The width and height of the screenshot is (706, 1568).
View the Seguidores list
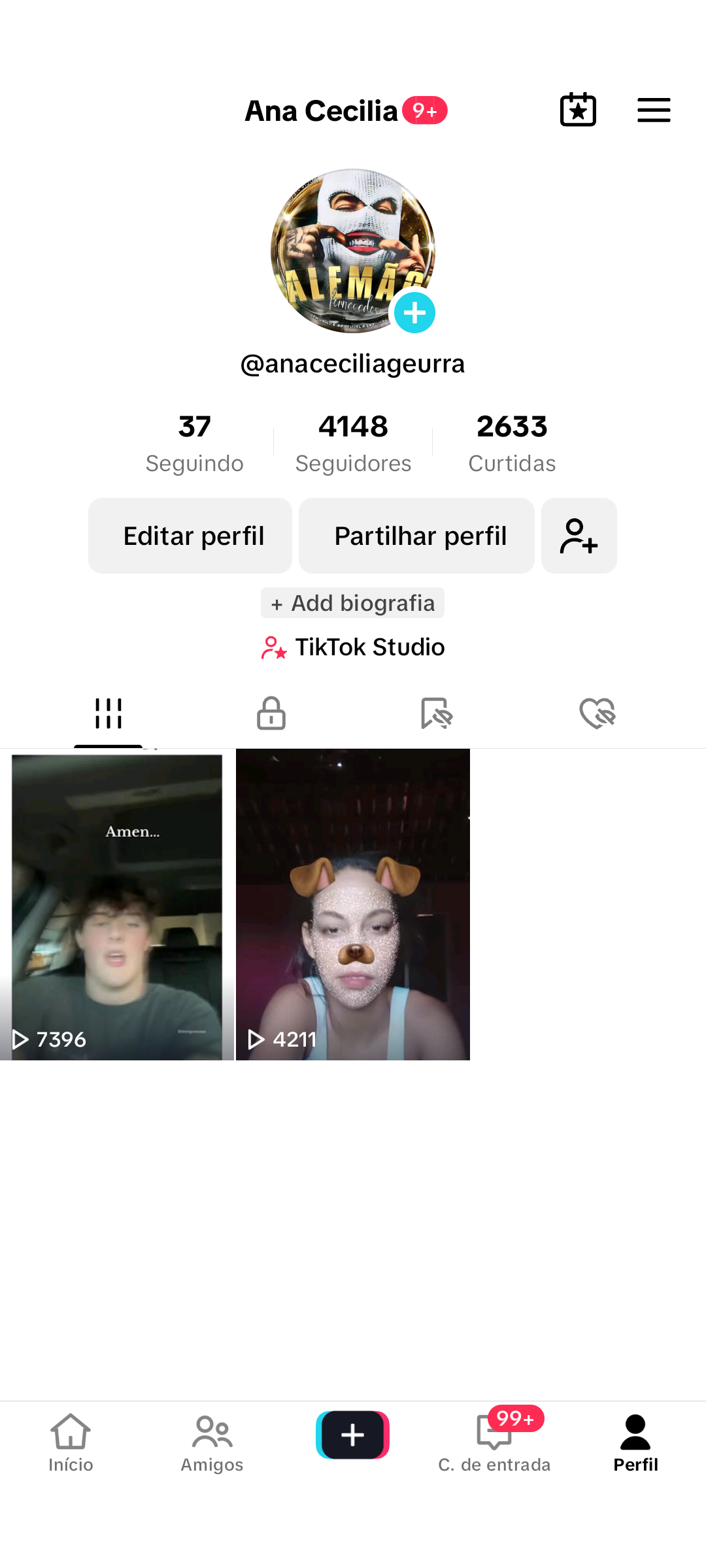click(x=353, y=442)
